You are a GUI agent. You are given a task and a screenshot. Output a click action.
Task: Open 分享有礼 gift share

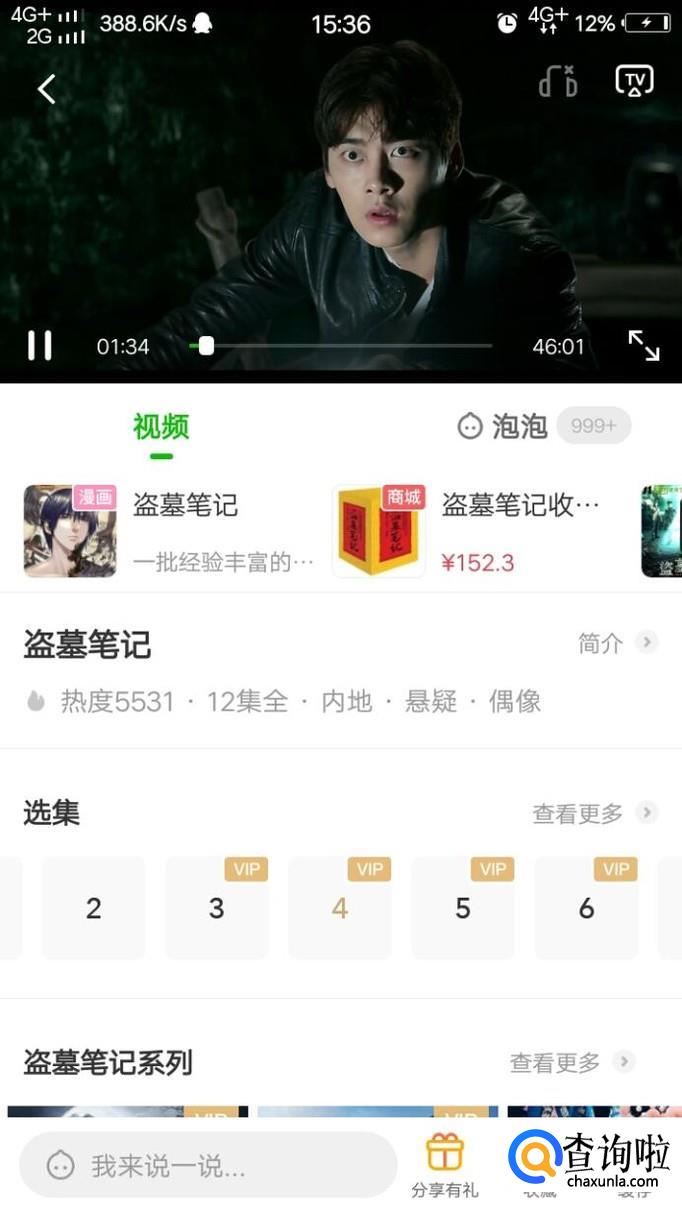click(445, 1165)
